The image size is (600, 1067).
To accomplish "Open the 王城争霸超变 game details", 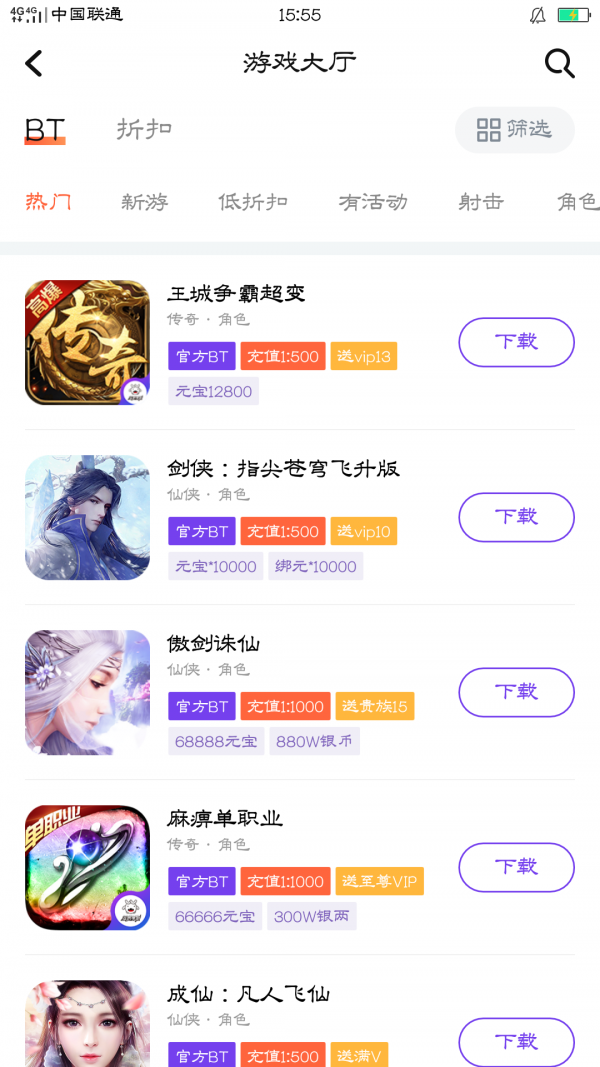I will (236, 294).
